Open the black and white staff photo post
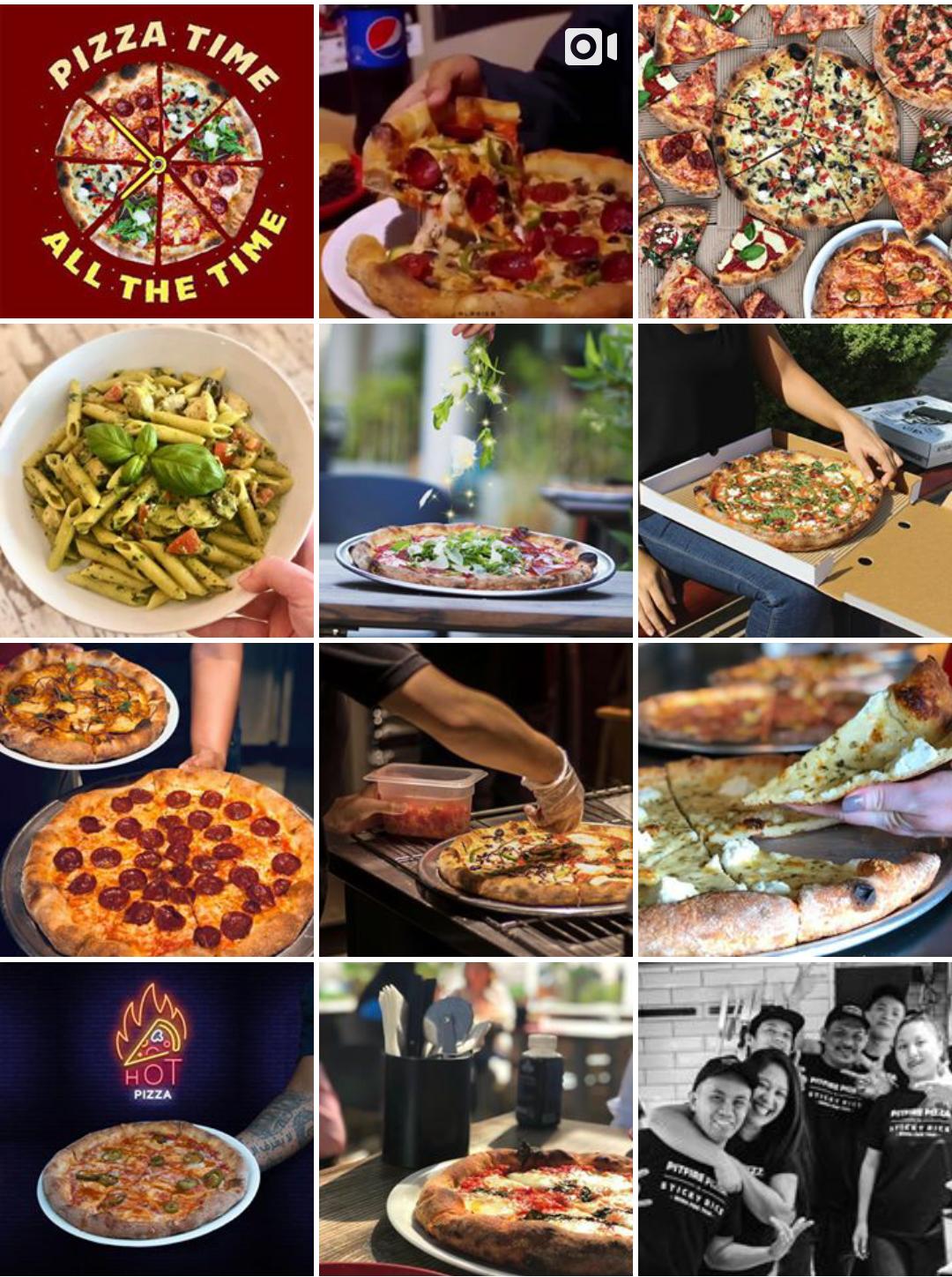 click(795, 1118)
